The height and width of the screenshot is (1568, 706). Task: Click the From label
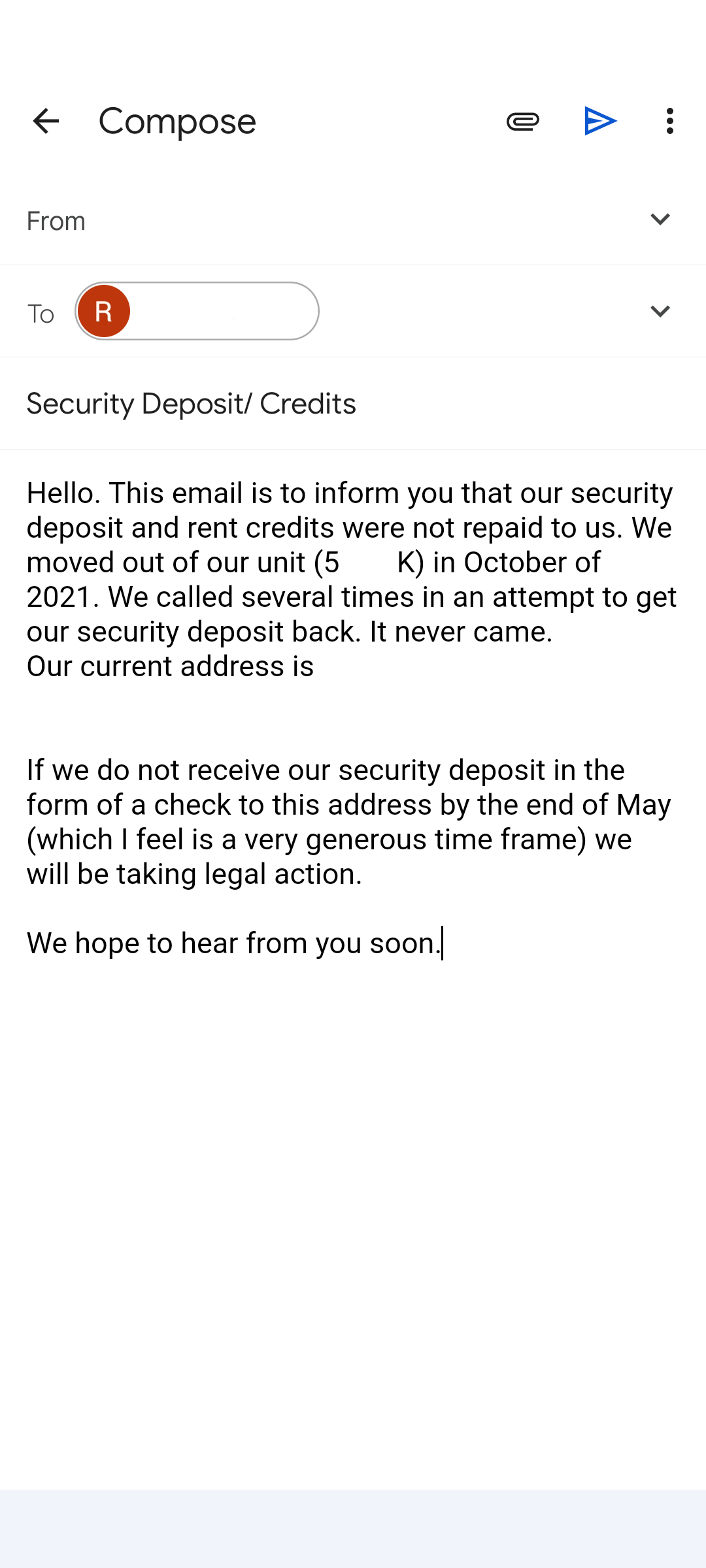point(56,220)
